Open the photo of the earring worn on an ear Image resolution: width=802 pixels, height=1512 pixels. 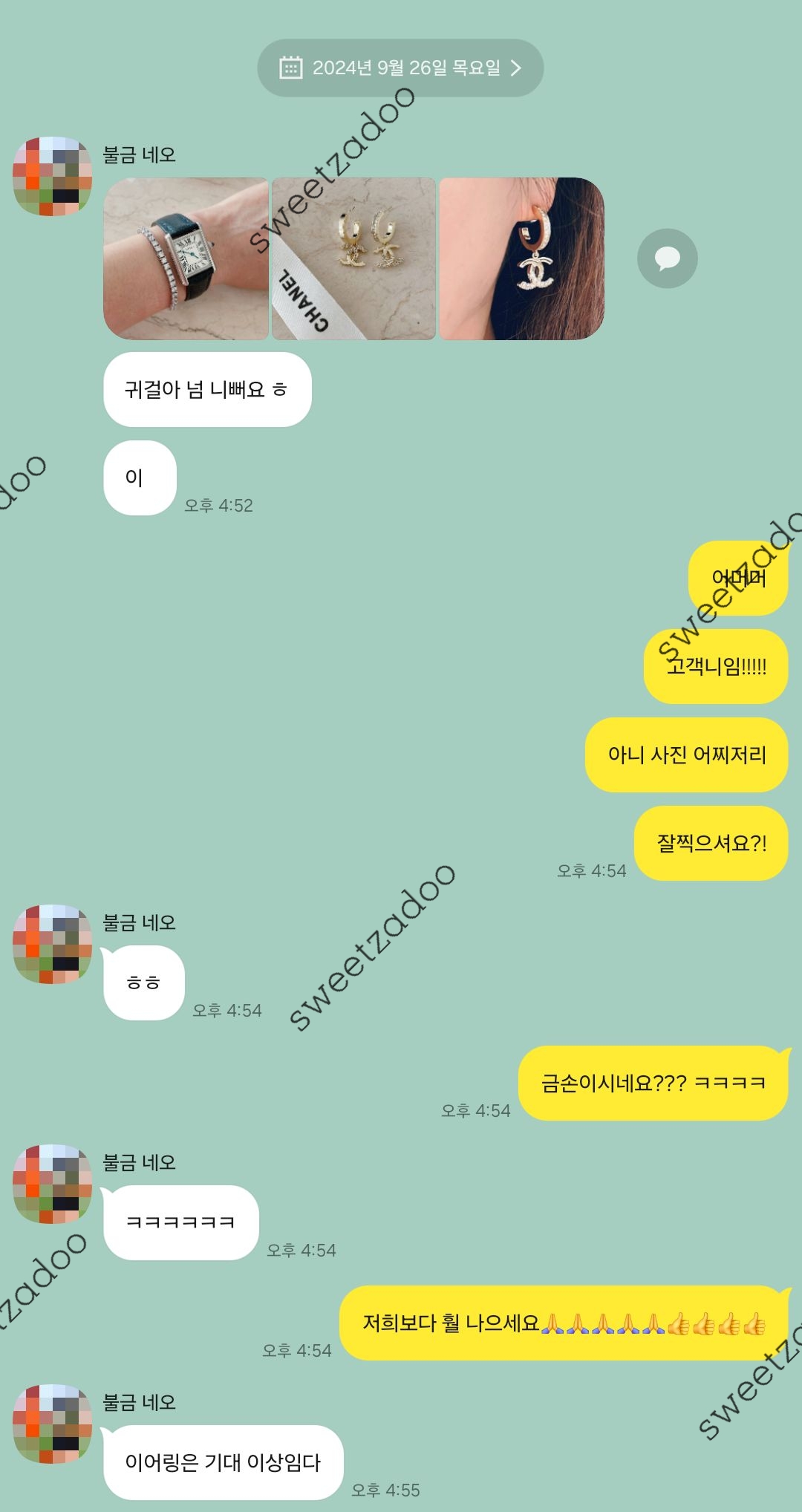pyautogui.click(x=521, y=258)
